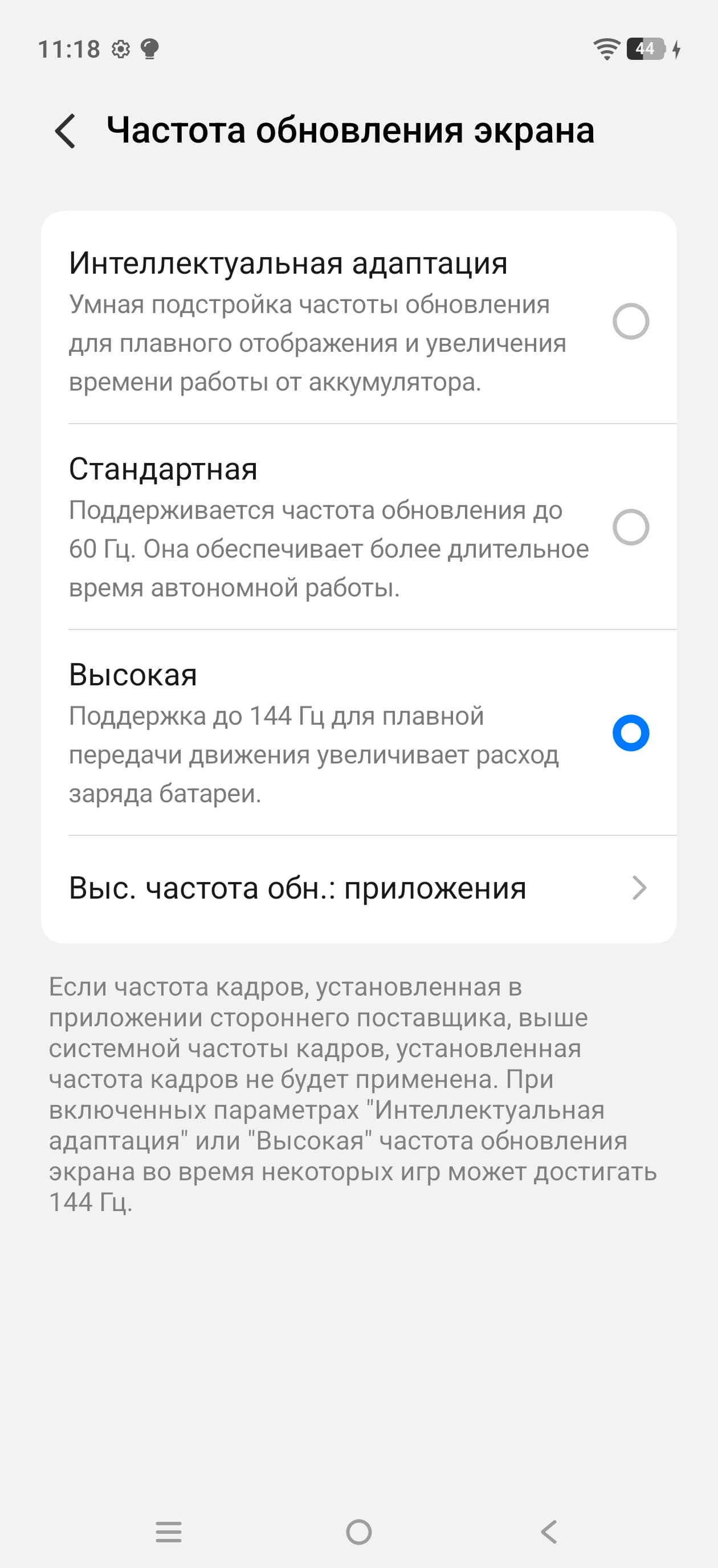Choose the Стандартная 60 Hz refresh rate

pos(630,527)
